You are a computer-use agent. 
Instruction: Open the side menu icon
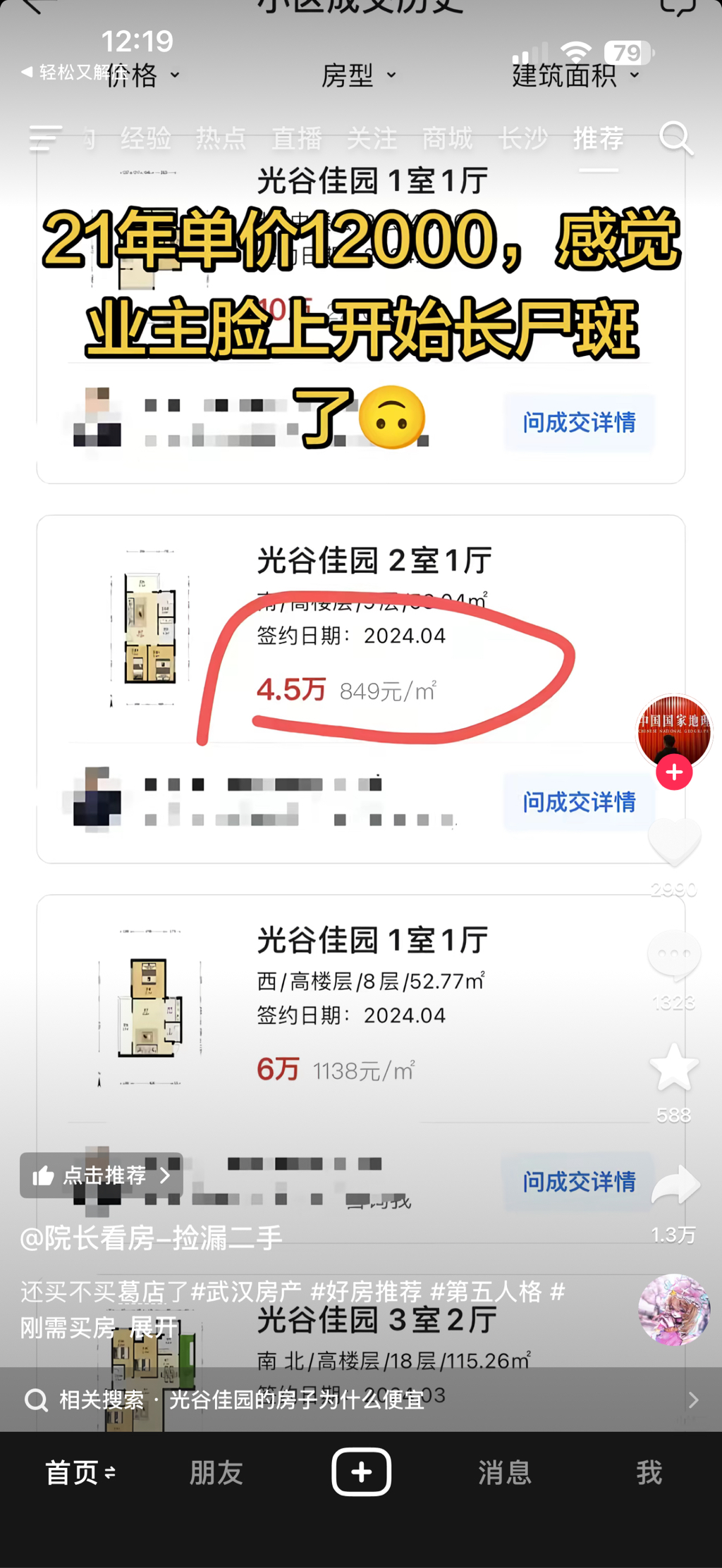[46, 138]
